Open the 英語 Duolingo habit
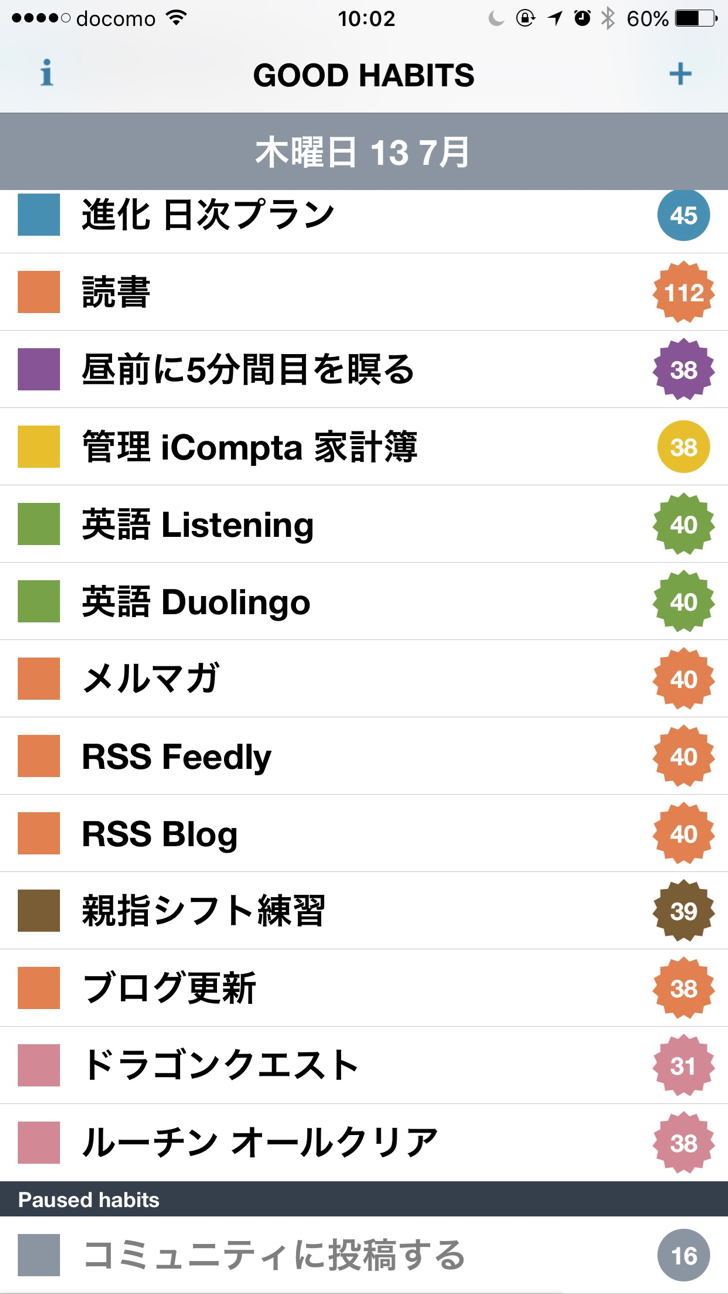 click(x=364, y=601)
